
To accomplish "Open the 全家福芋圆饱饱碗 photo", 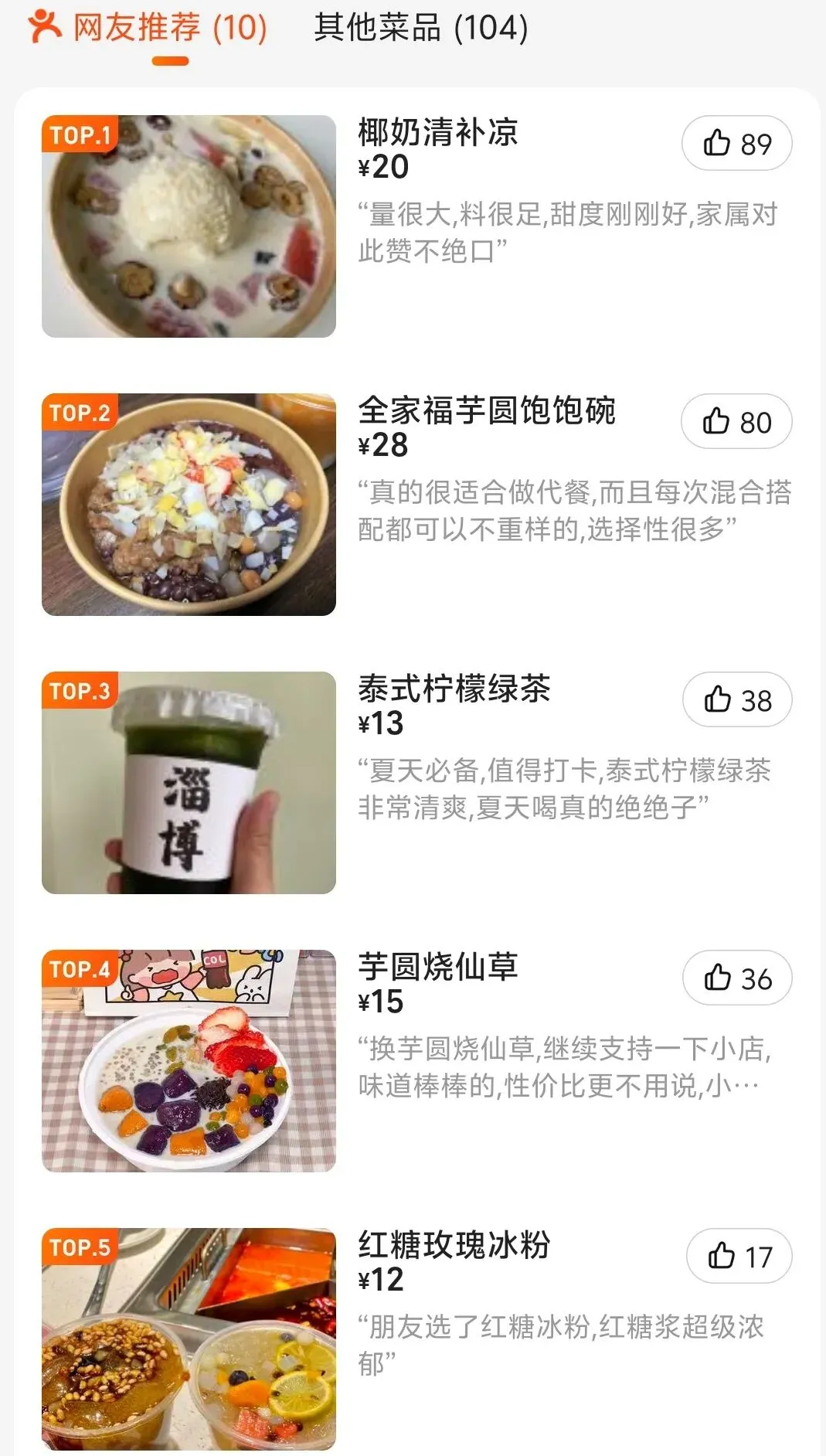I will [189, 505].
